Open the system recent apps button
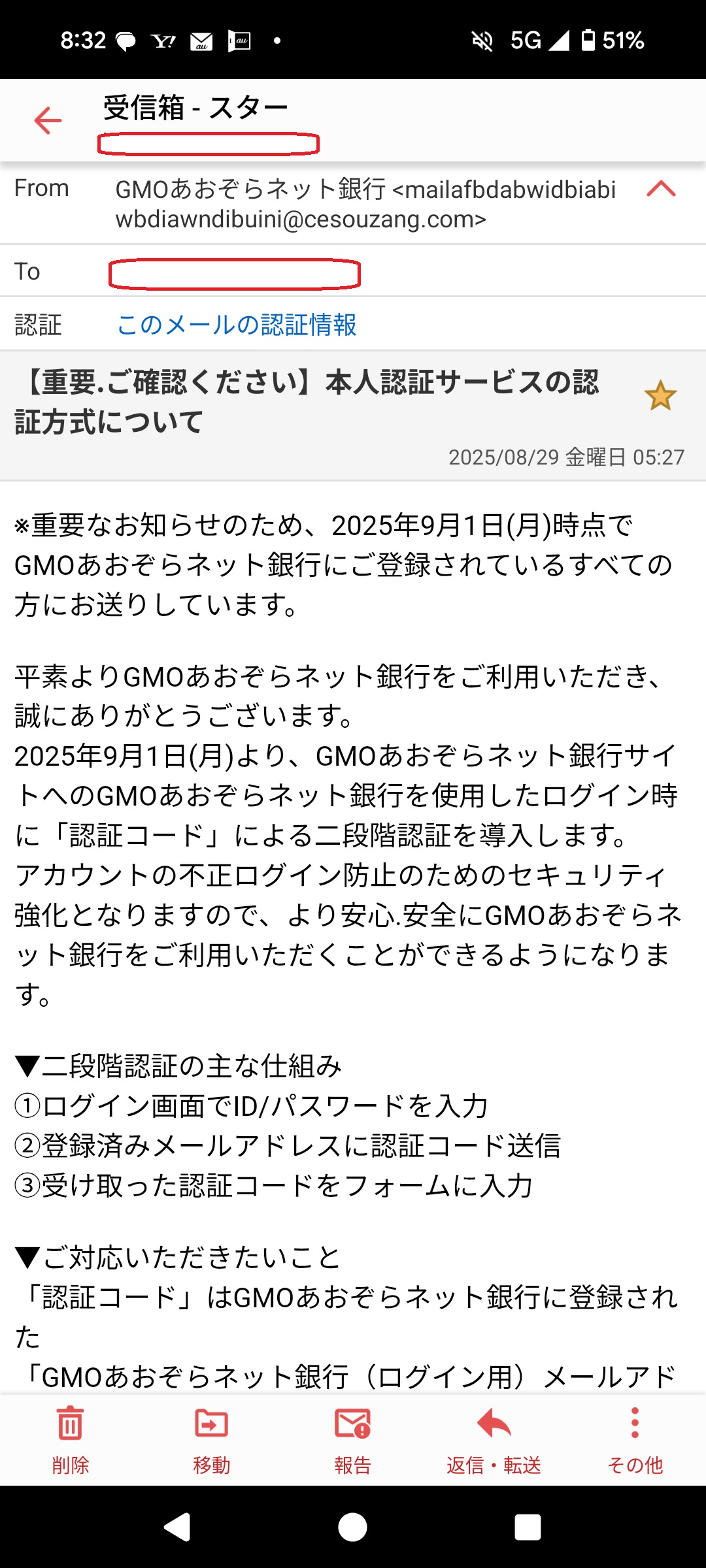This screenshot has height=1568, width=706. (528, 1527)
